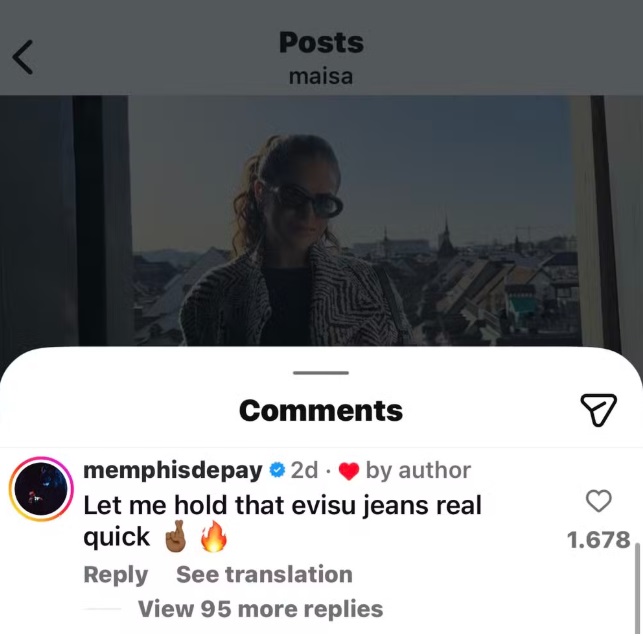Open memphisdepay's profile picture

click(x=40, y=492)
